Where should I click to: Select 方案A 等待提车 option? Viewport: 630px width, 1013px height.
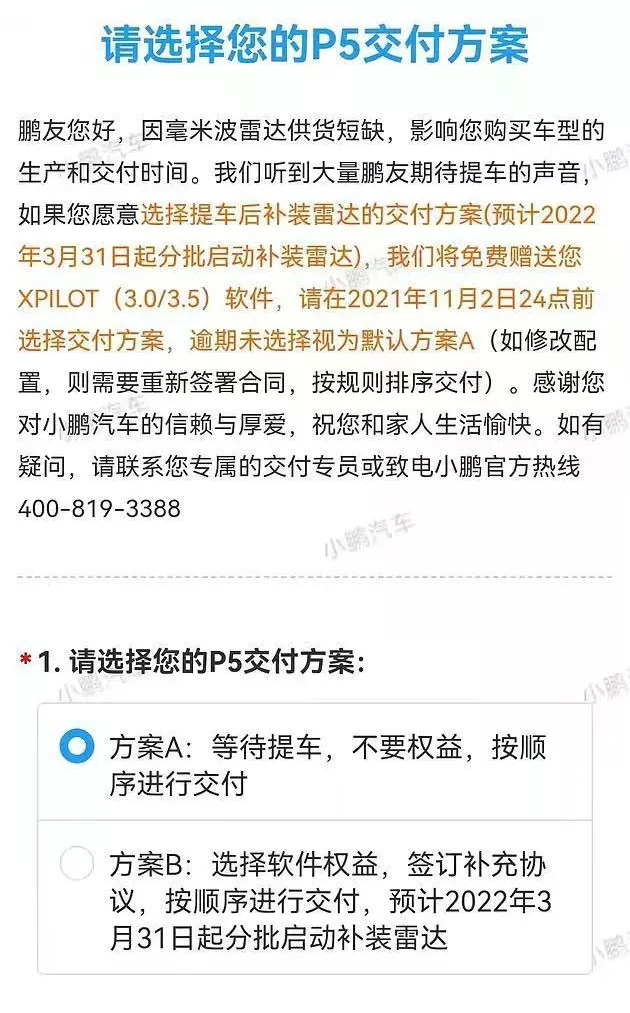[77, 747]
